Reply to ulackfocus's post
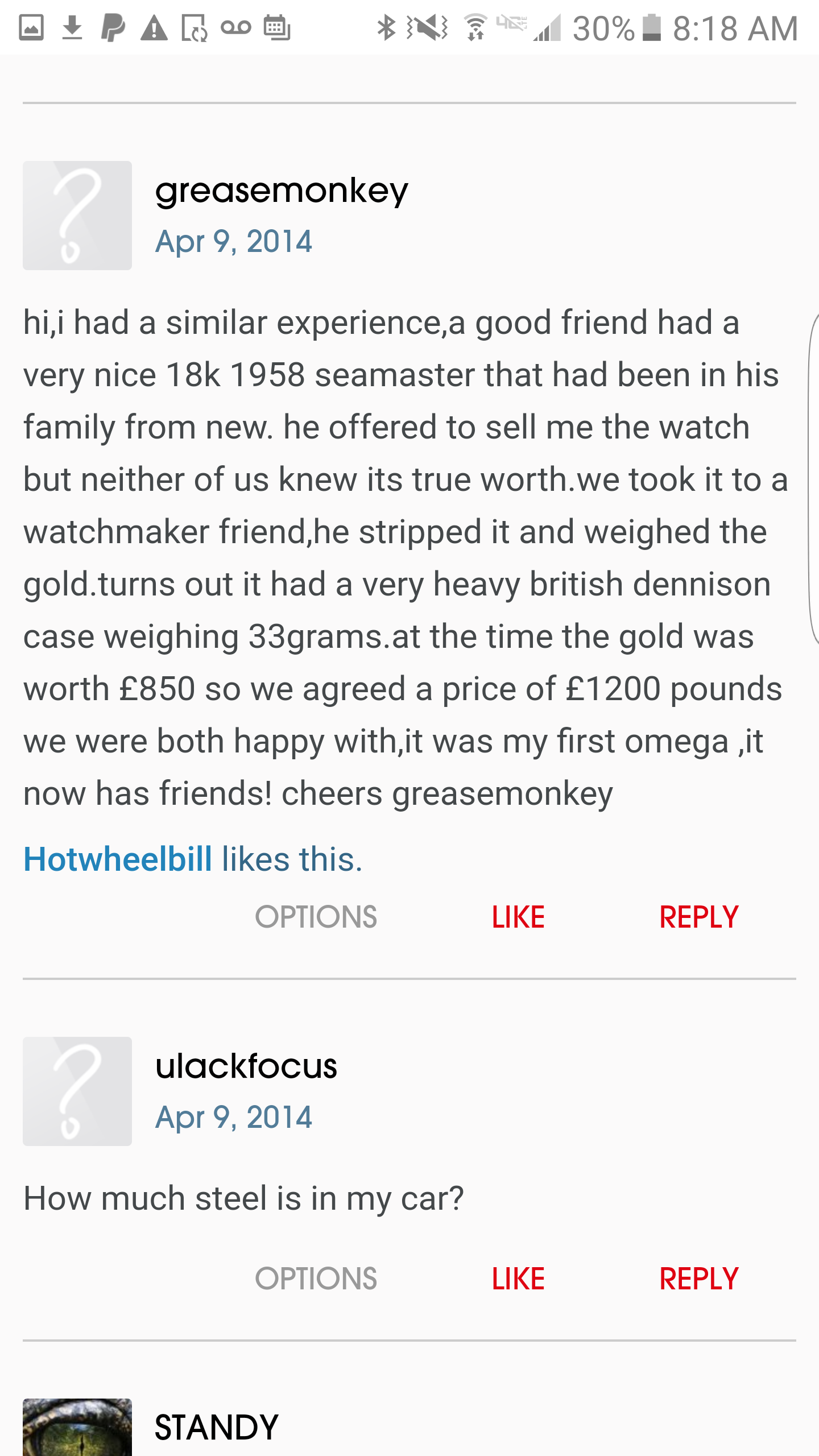 (698, 1279)
